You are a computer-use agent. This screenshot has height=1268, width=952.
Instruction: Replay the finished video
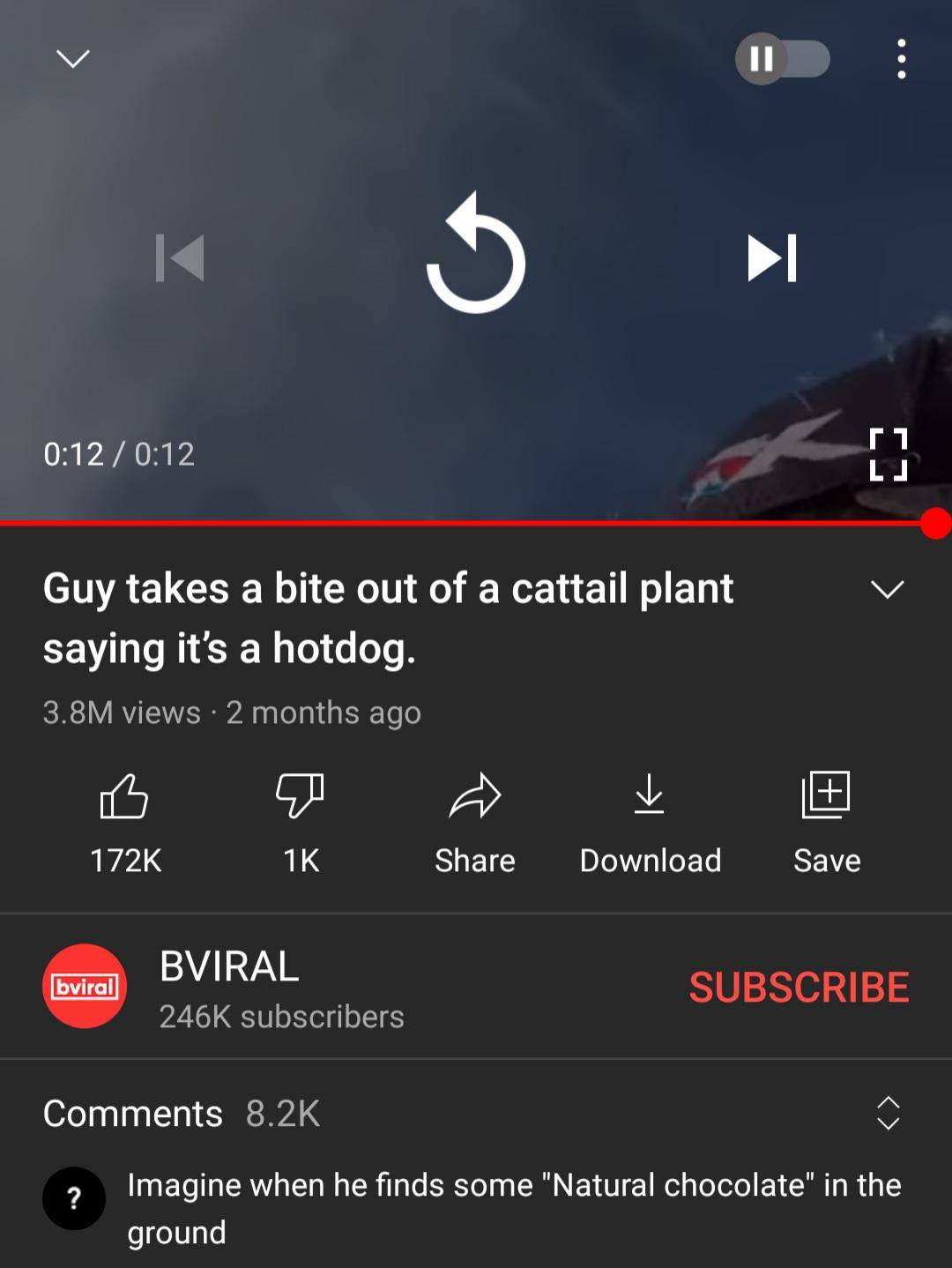coord(476,257)
